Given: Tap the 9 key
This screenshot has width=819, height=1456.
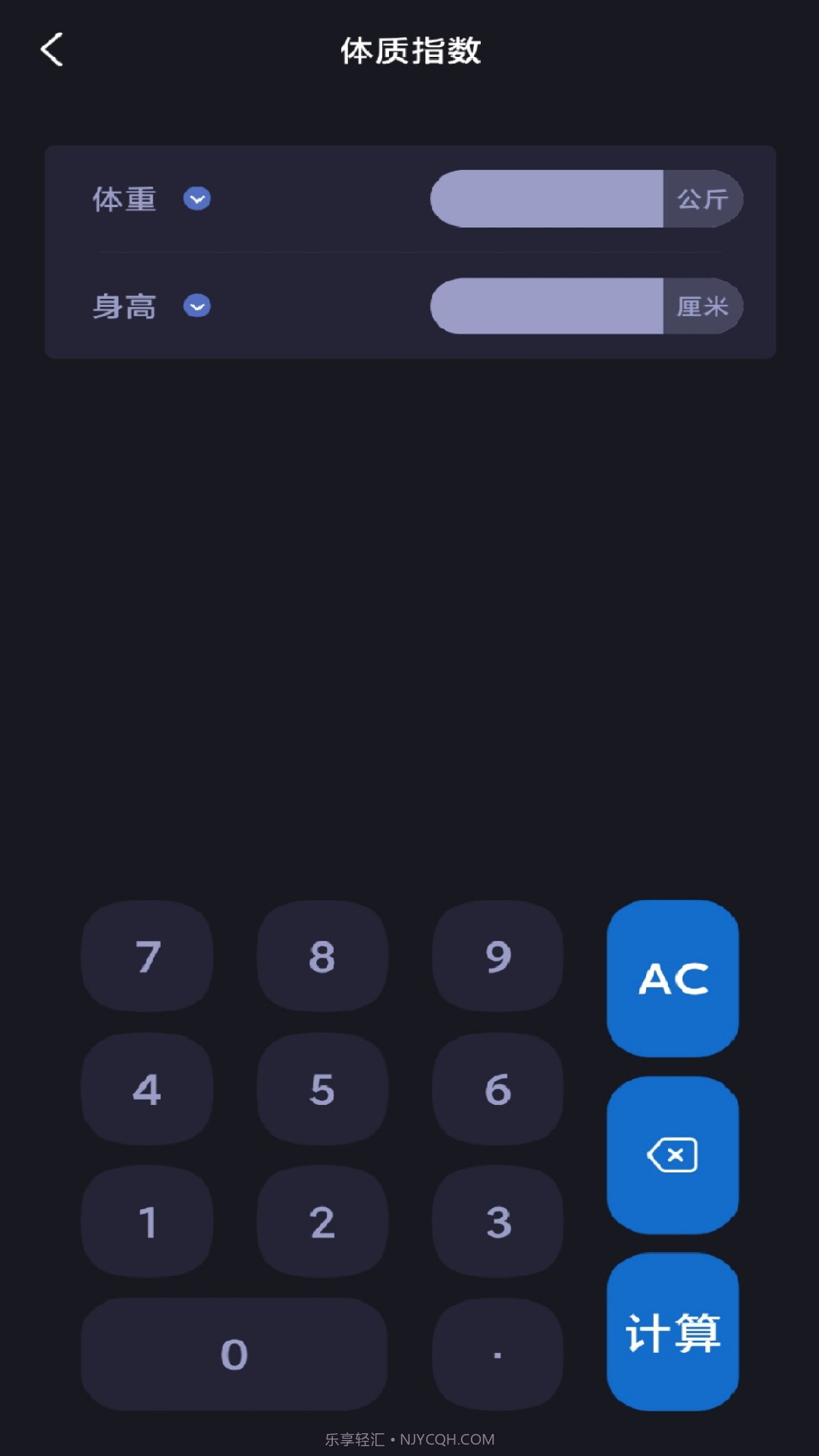Looking at the screenshot, I should pos(497,956).
